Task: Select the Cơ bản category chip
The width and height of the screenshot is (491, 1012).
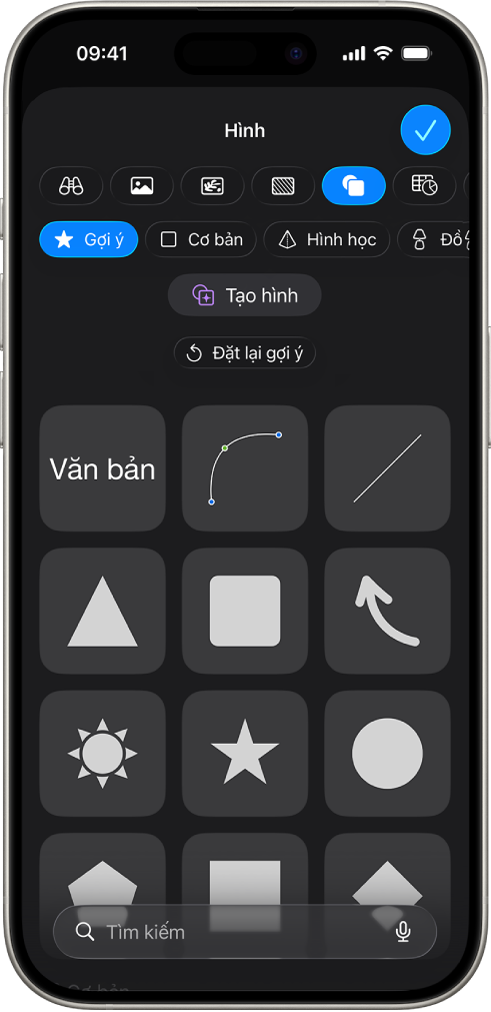Action: click(x=201, y=239)
